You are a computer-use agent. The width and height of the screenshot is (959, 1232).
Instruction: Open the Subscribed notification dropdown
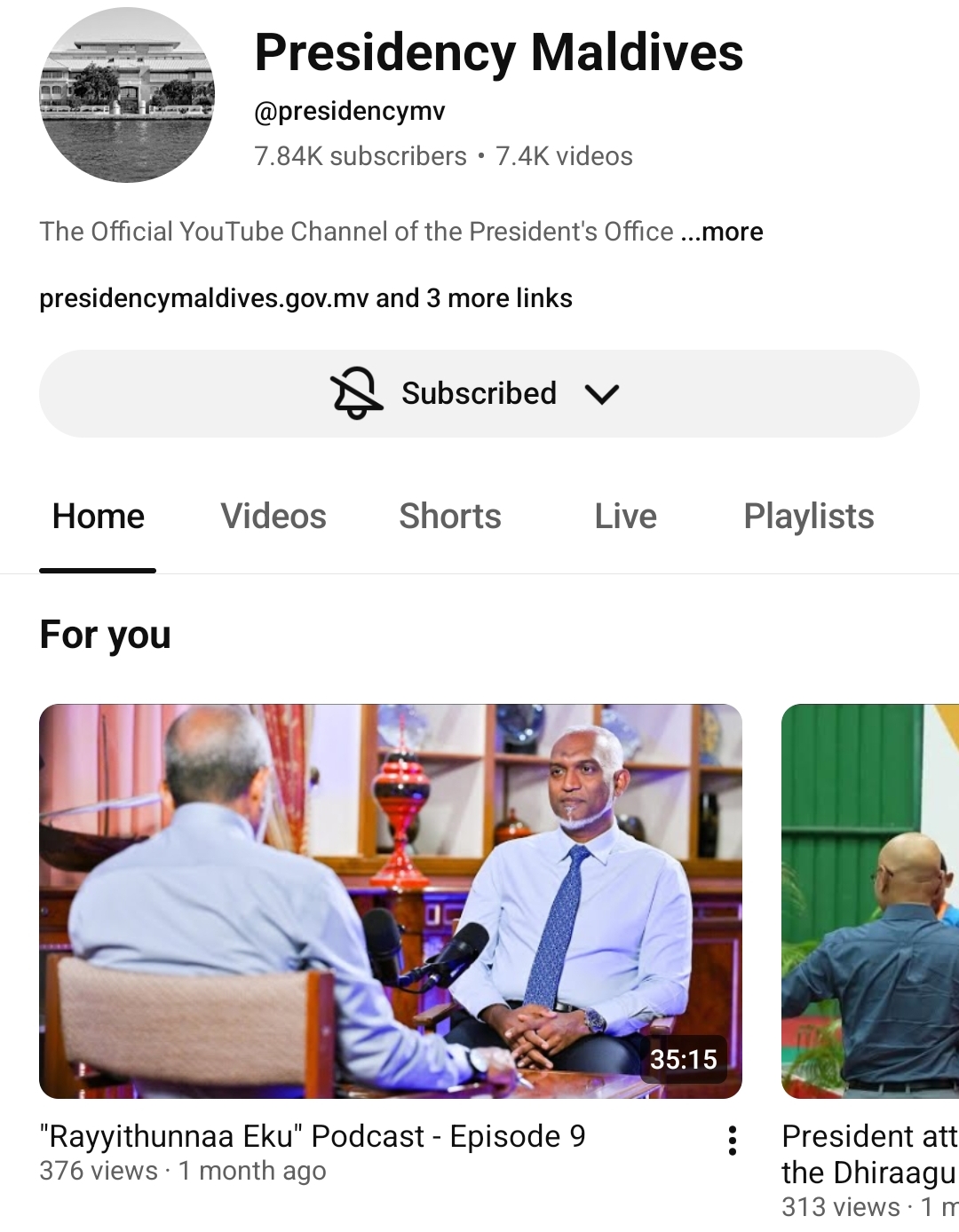click(x=479, y=393)
